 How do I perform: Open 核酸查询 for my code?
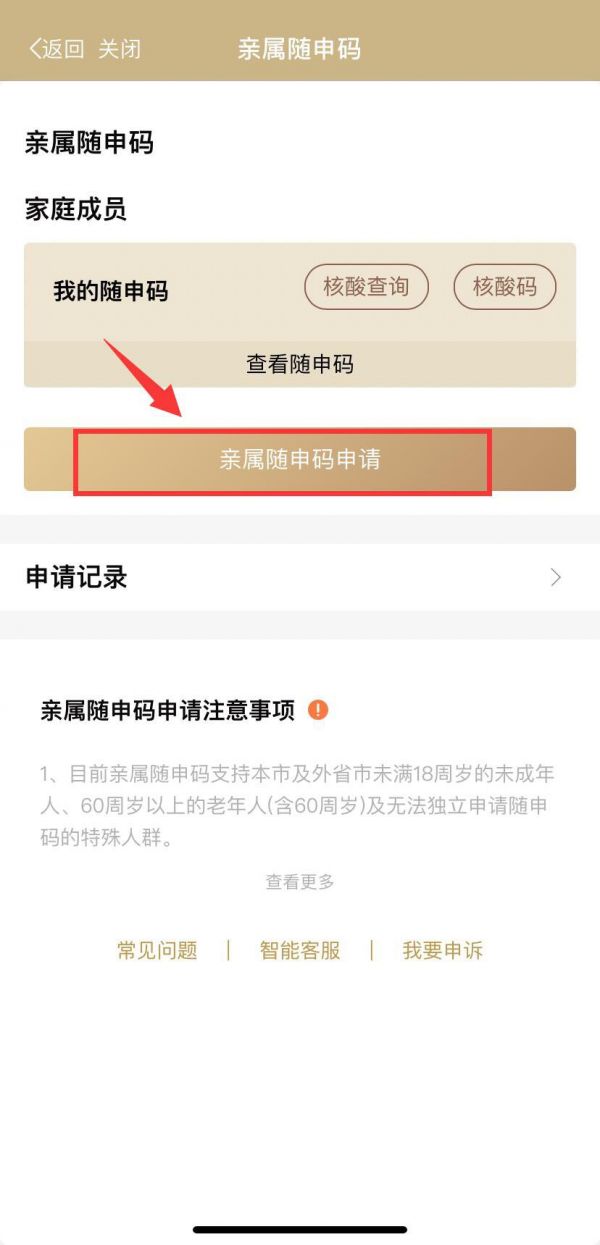[366, 287]
